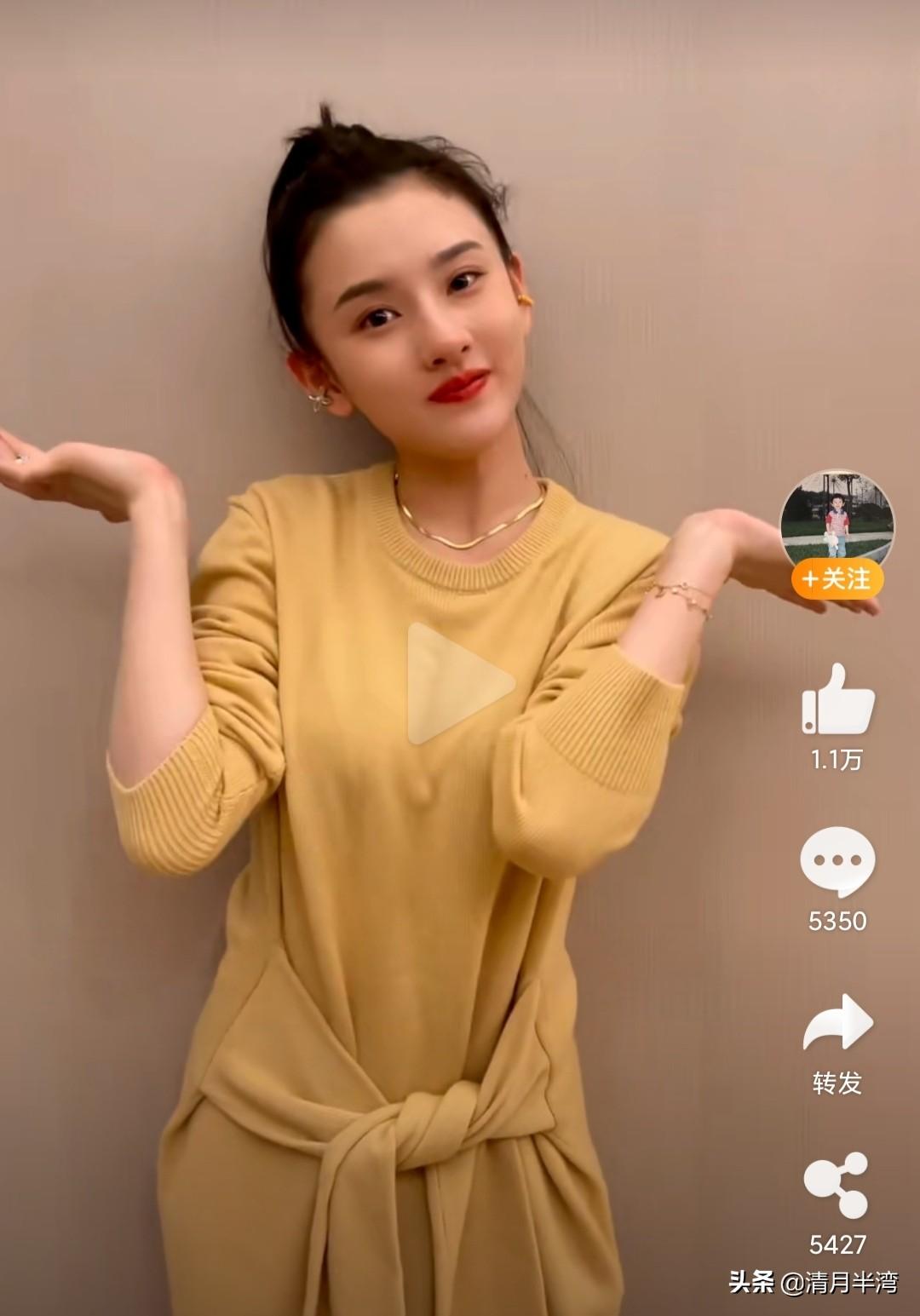The width and height of the screenshot is (920, 1316).
Task: Tap the 转发 forward arrow
Action: [x=837, y=1022]
